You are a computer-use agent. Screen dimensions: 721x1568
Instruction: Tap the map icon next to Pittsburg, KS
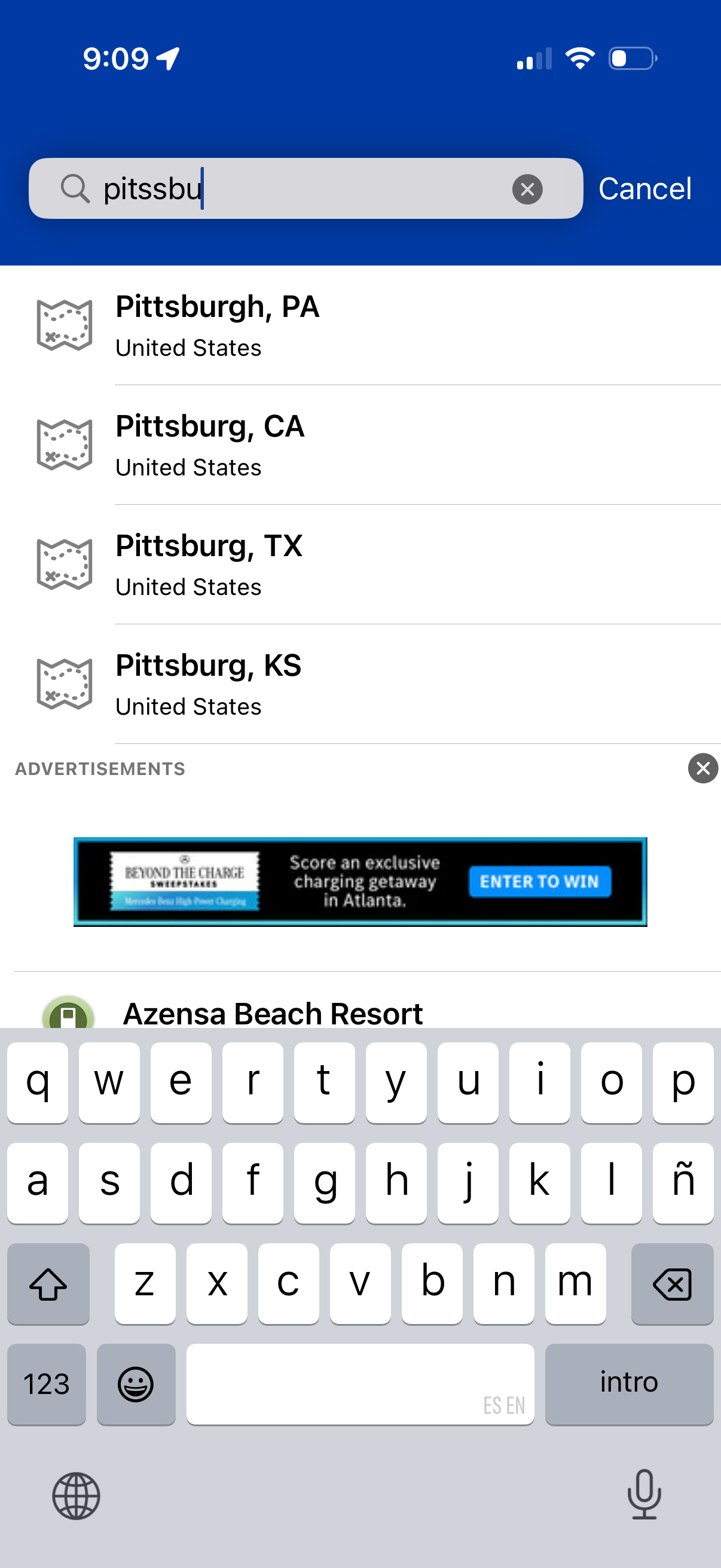pos(64,684)
